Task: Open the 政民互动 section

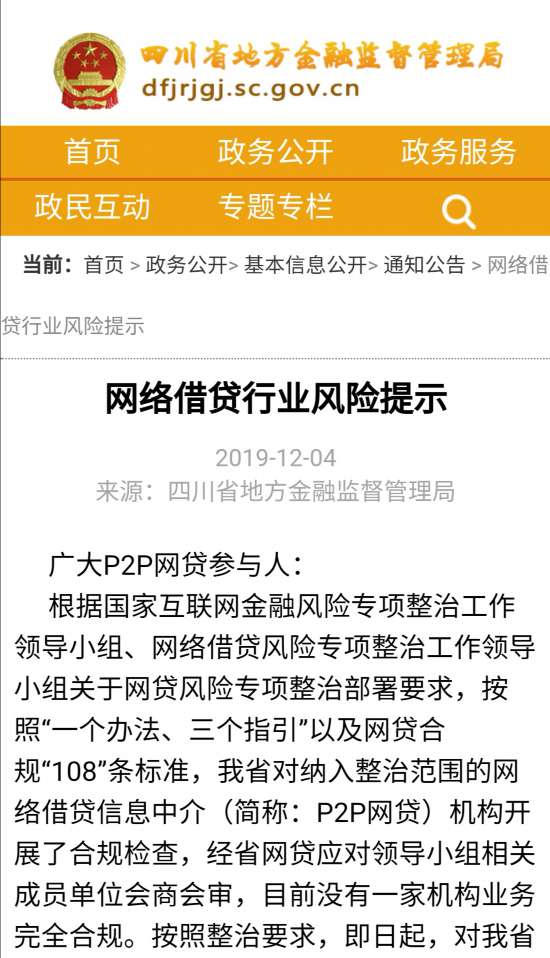Action: (92, 207)
